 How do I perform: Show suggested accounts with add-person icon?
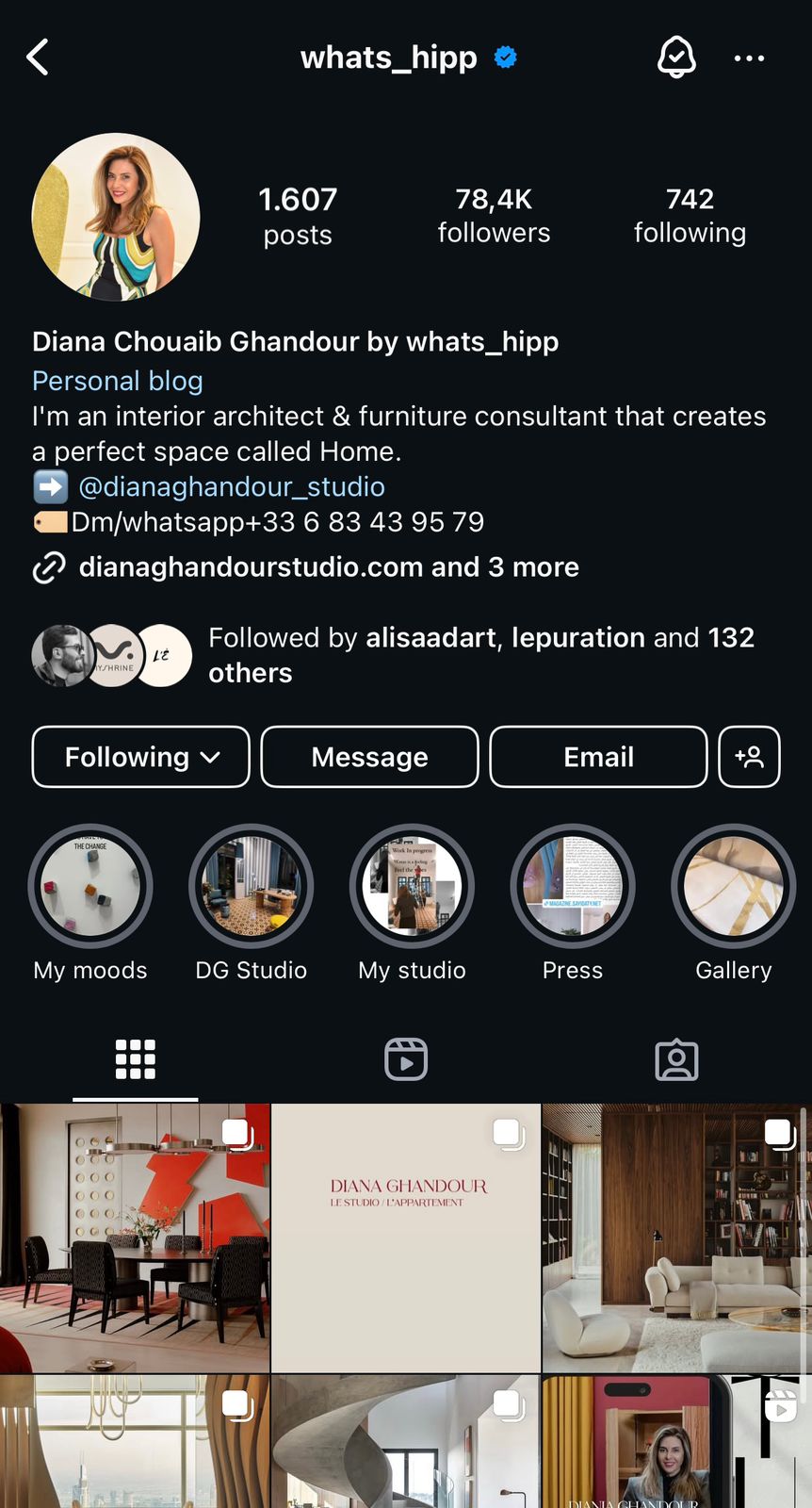point(749,757)
